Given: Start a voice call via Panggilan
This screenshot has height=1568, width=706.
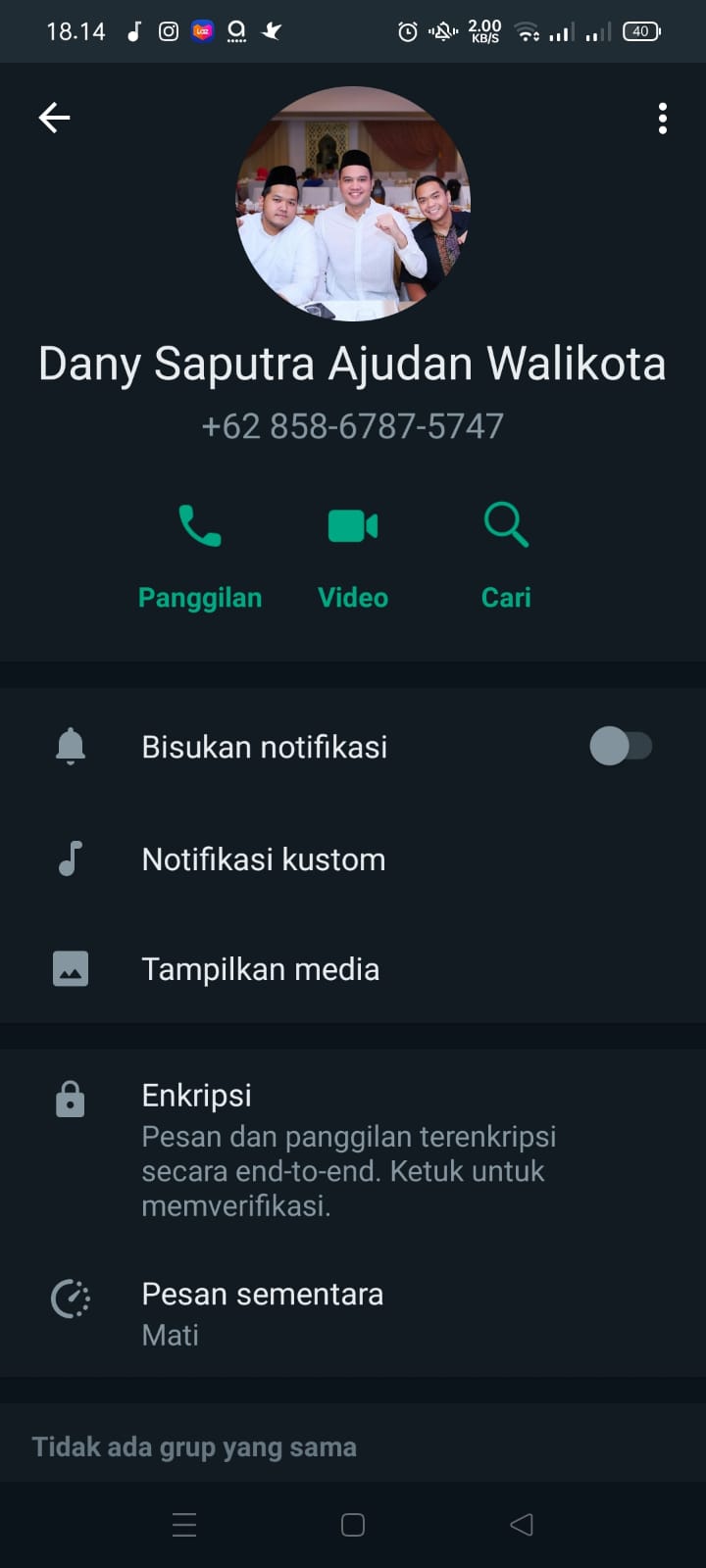Looking at the screenshot, I should (200, 556).
